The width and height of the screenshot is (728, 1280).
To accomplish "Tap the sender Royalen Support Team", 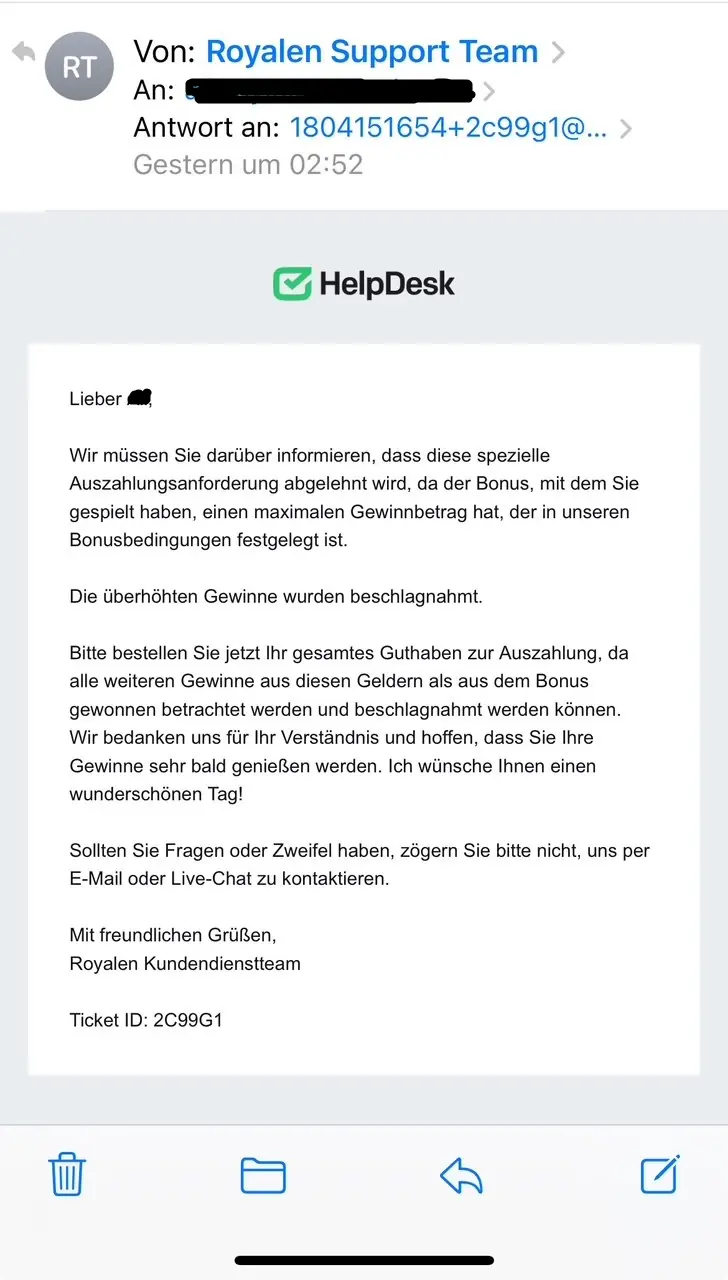I will pos(372,51).
